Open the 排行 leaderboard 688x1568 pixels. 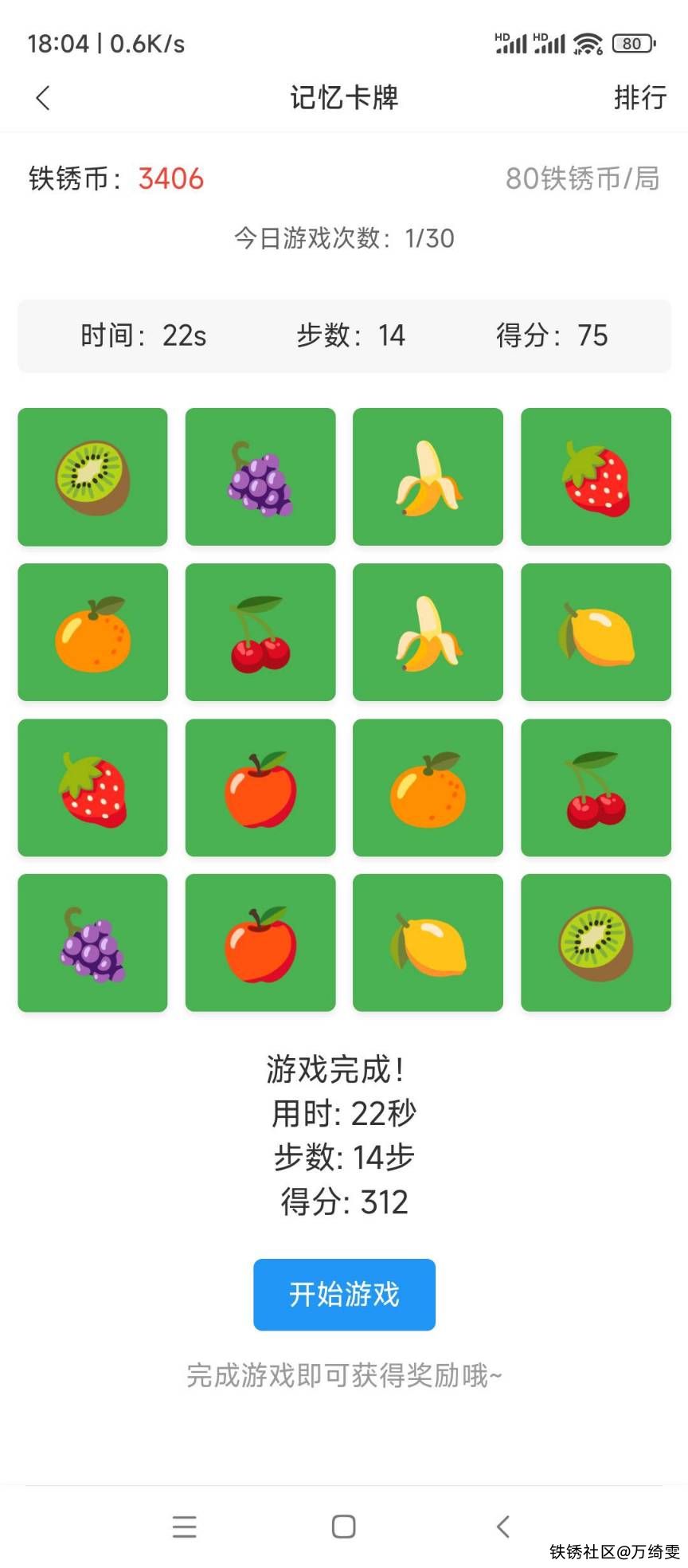[x=639, y=98]
